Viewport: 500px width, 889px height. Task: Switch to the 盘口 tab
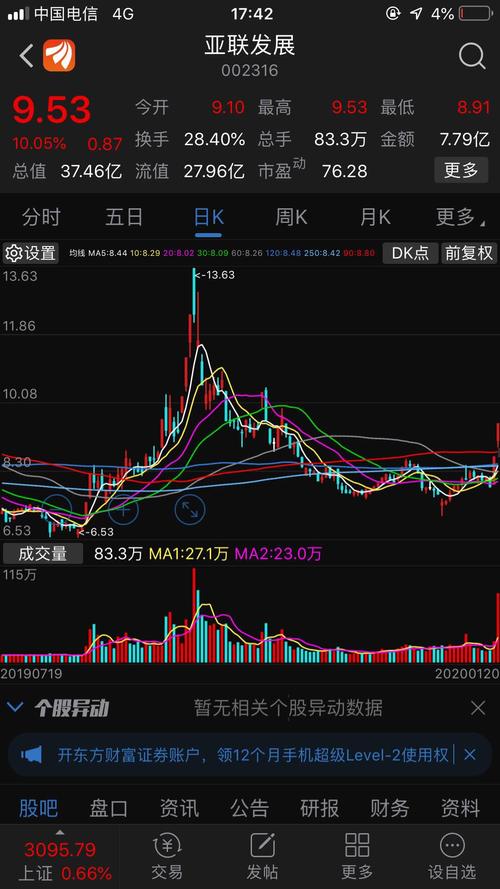pos(108,808)
